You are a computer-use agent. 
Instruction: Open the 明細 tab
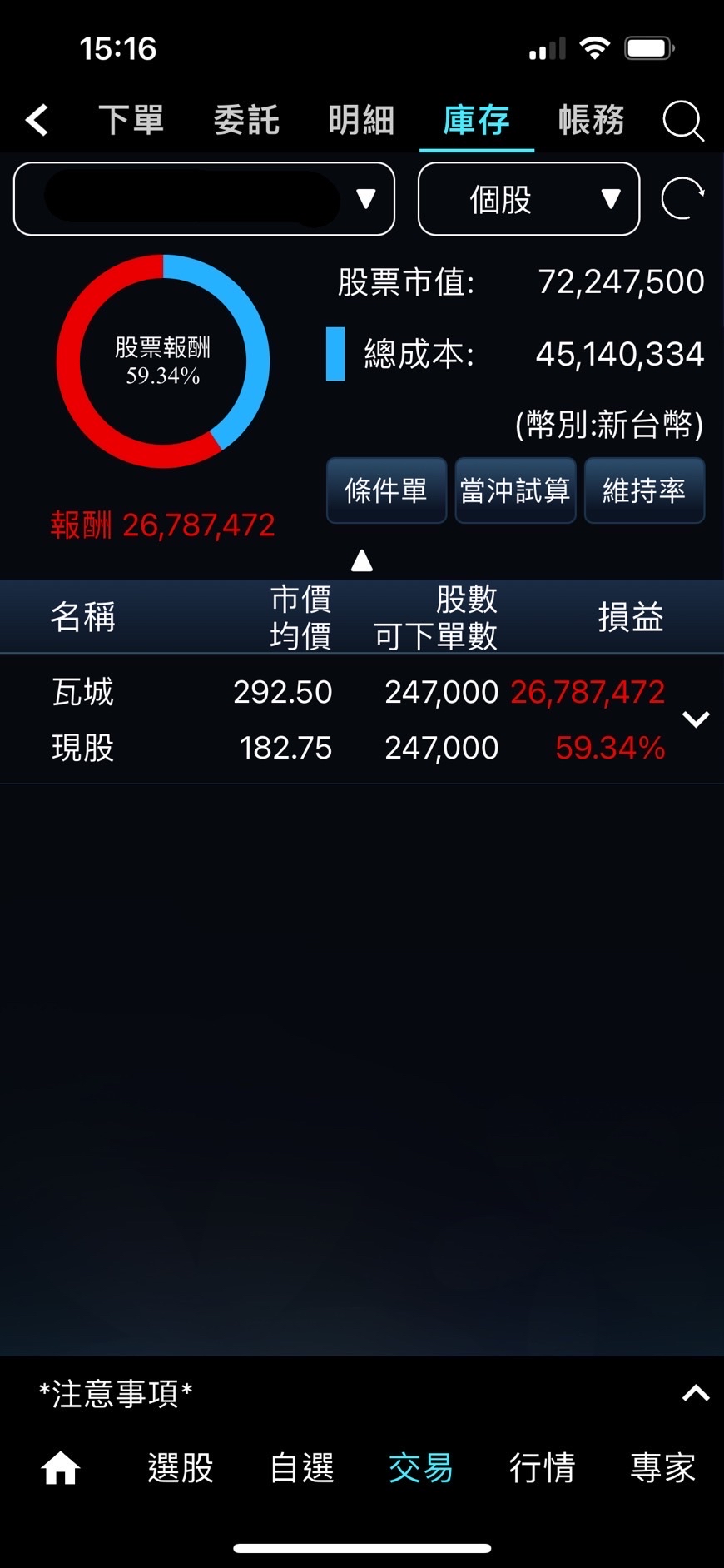click(361, 120)
